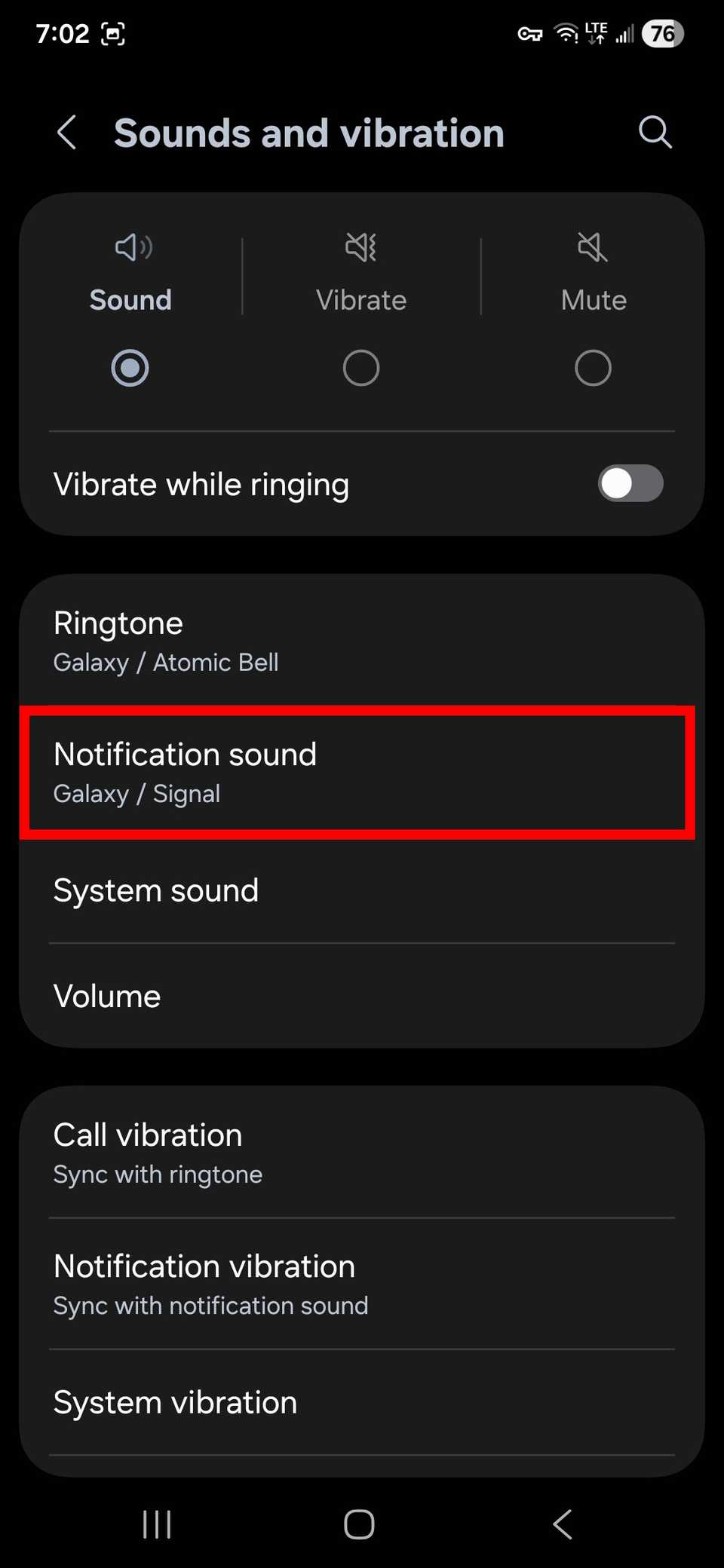Select the Mute mode
The height and width of the screenshot is (1568, 724).
coord(593,367)
